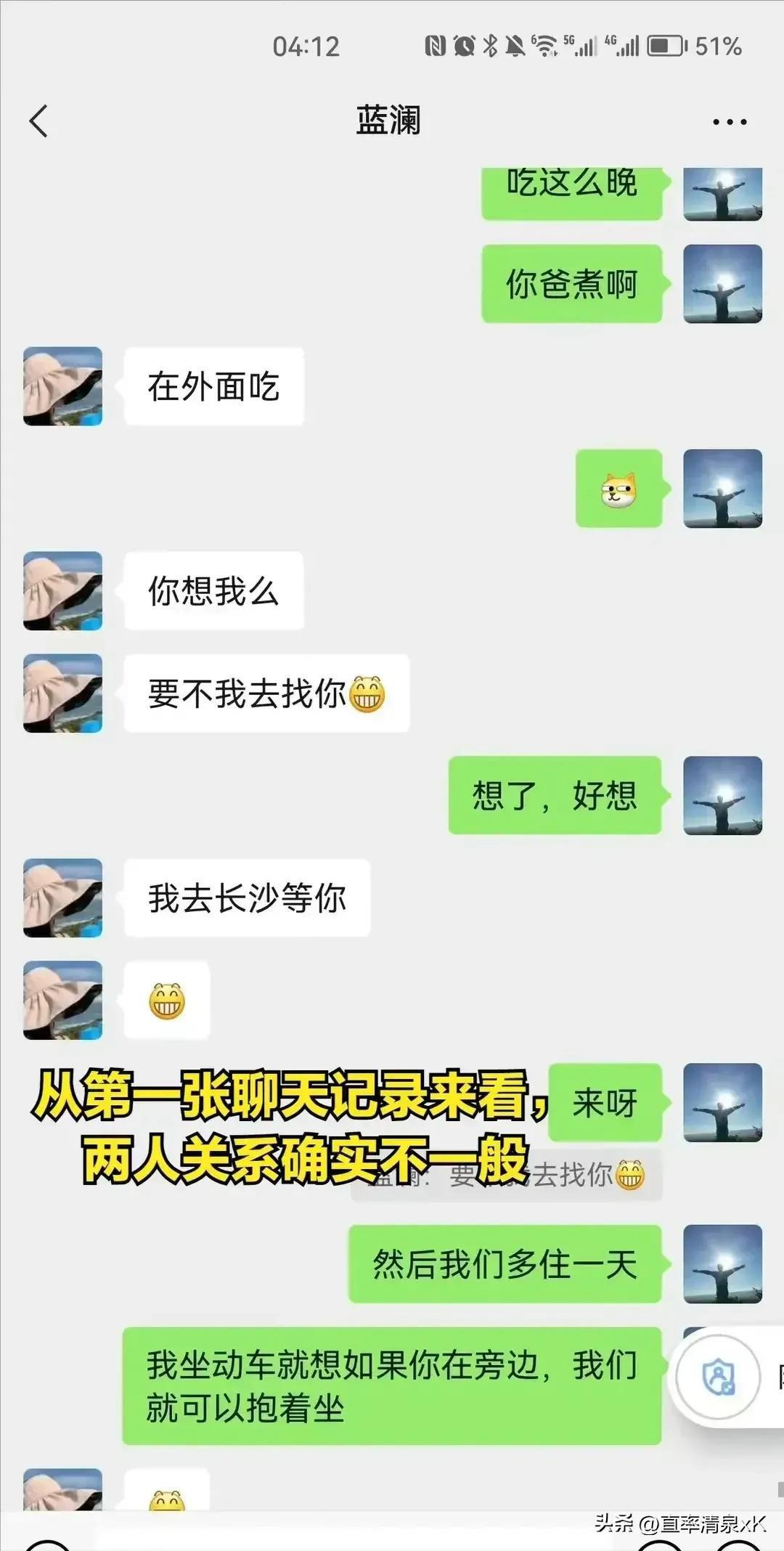Tap the avatar beside "我去长沙等你"

click(63, 897)
